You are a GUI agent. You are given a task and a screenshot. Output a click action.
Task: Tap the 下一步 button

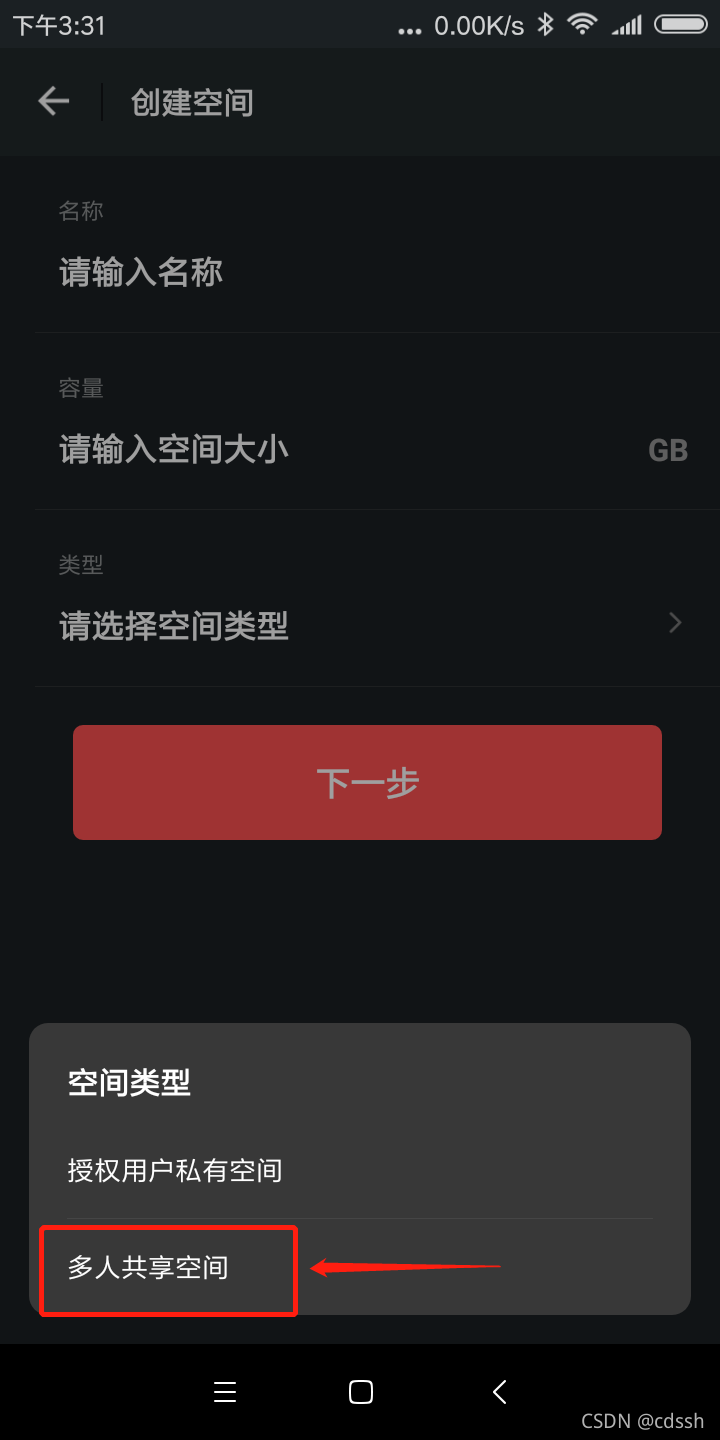click(x=367, y=782)
